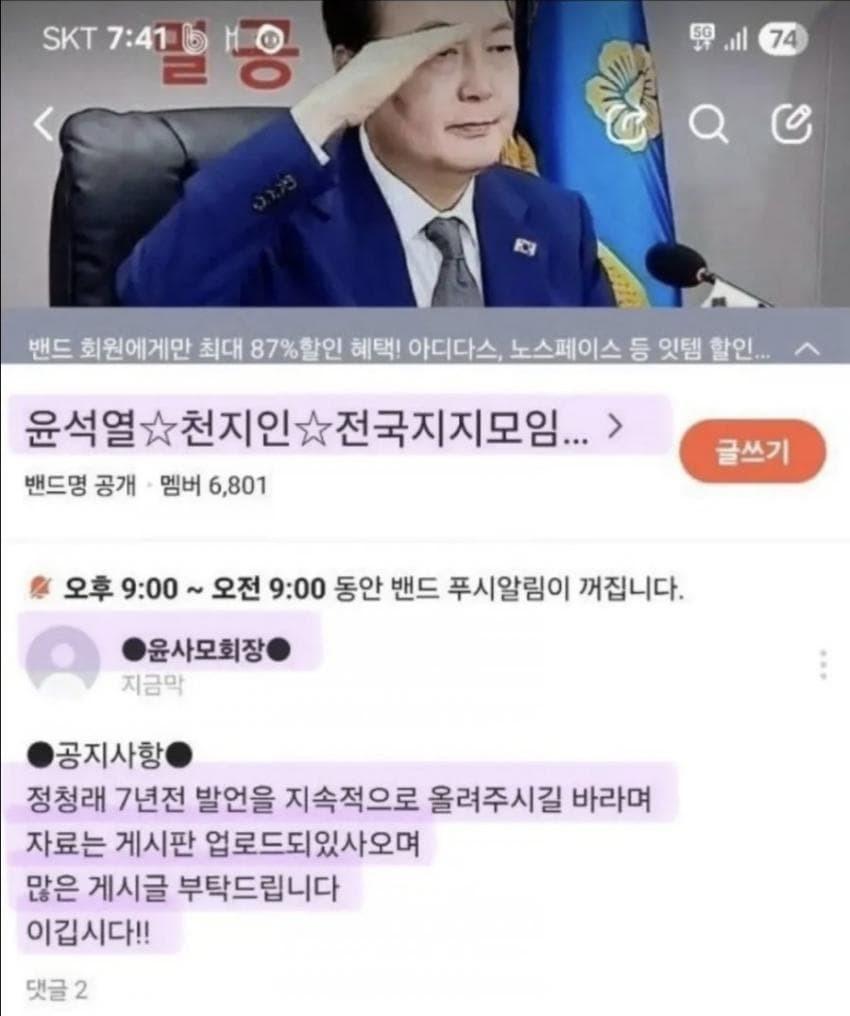Go back using the top-left arrow
This screenshot has height=1016, width=850.
pyautogui.click(x=43, y=124)
